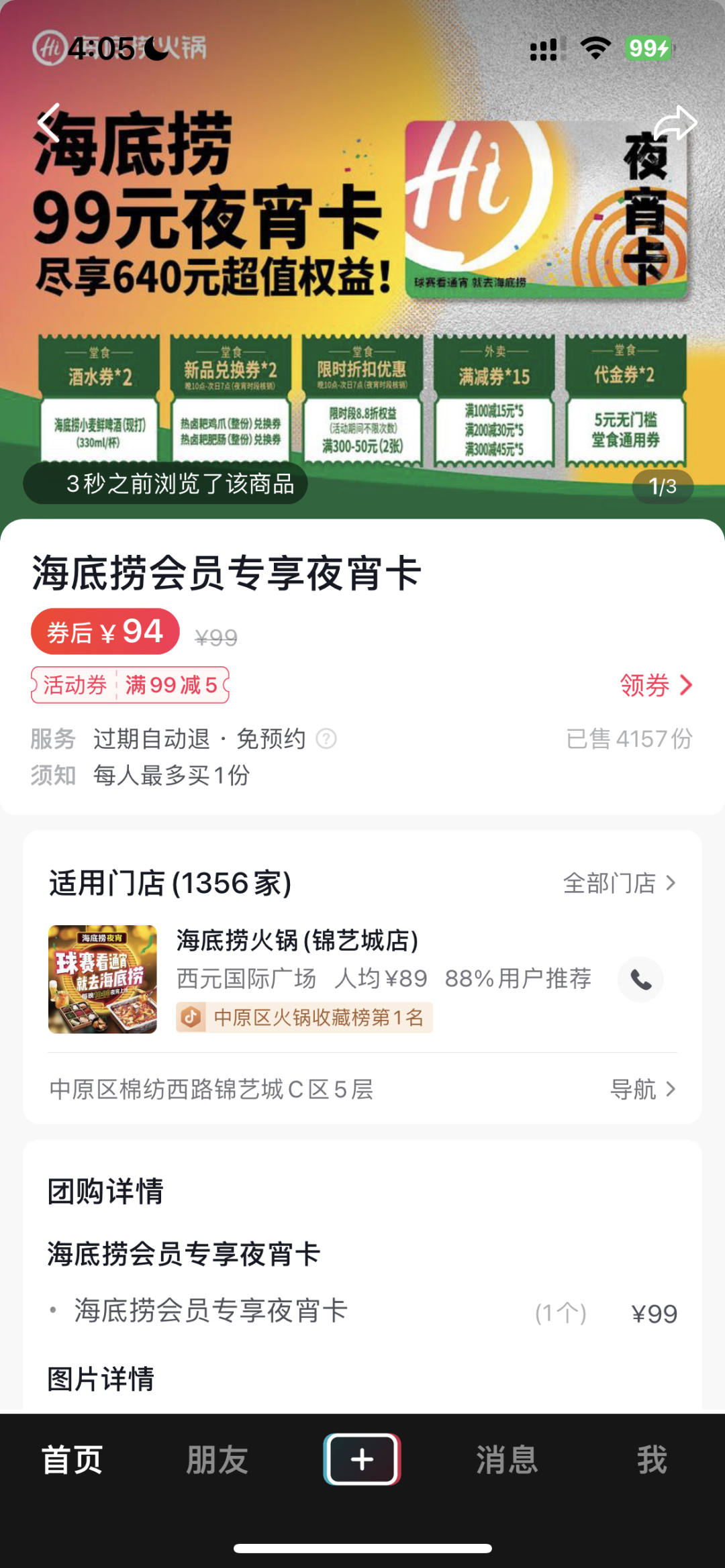Create a new post with plus button
Image resolution: width=725 pixels, height=1568 pixels.
click(x=362, y=1459)
